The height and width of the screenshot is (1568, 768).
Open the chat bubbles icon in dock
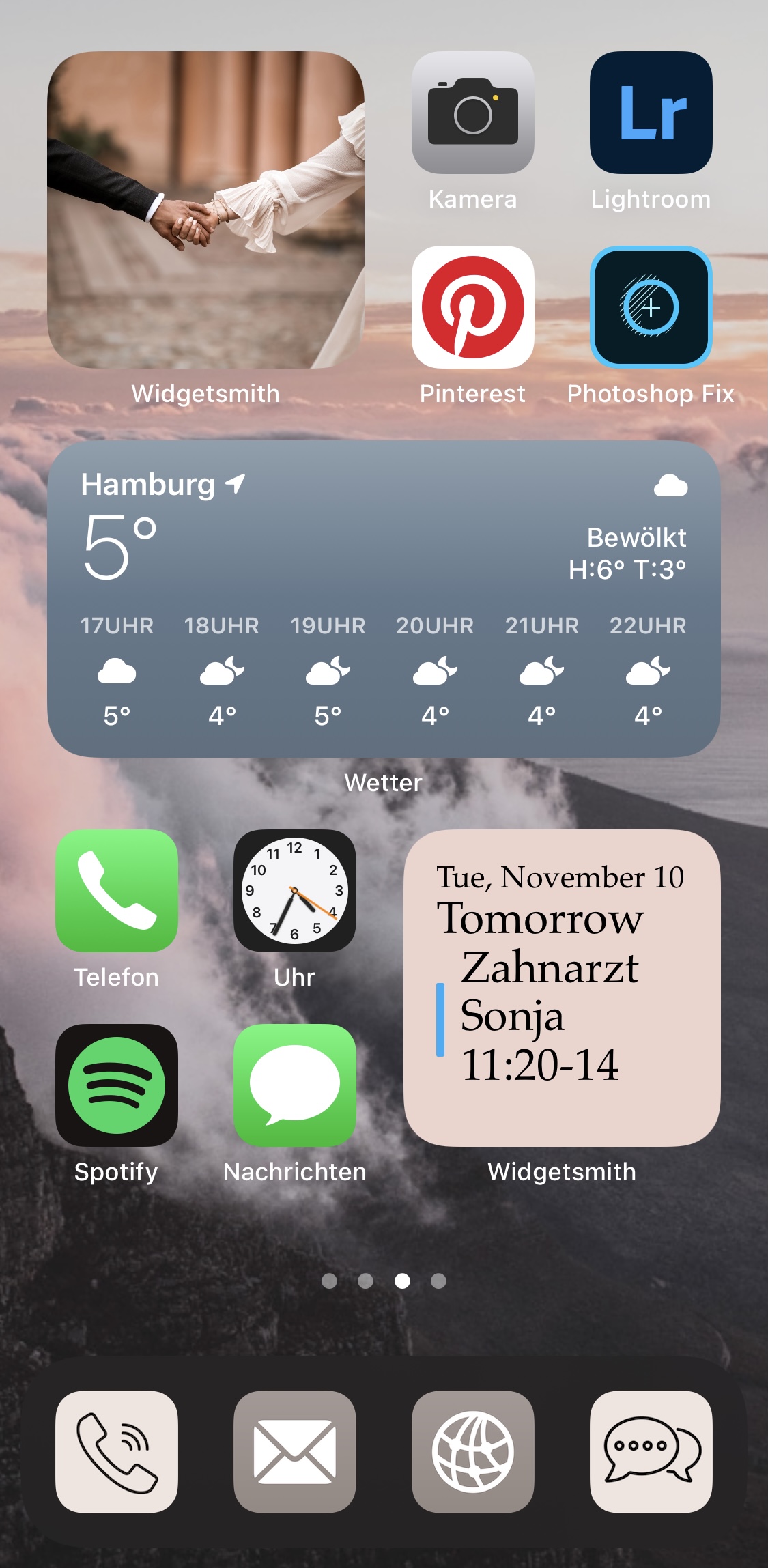651,1452
